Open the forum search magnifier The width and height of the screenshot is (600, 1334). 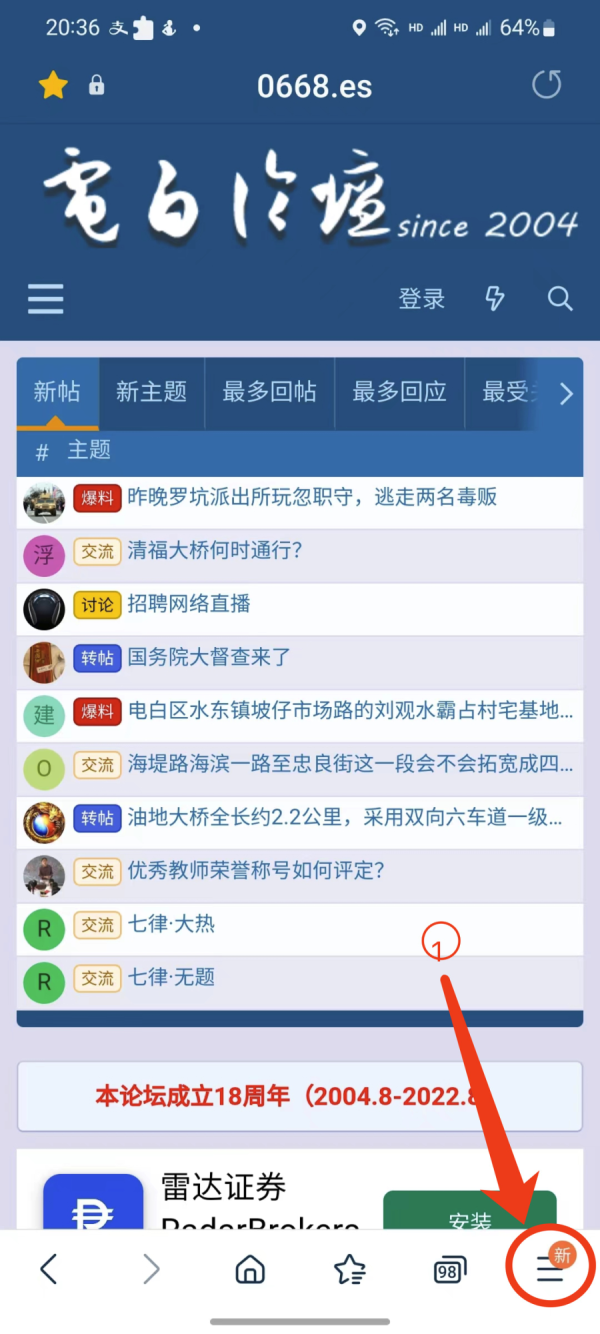560,298
